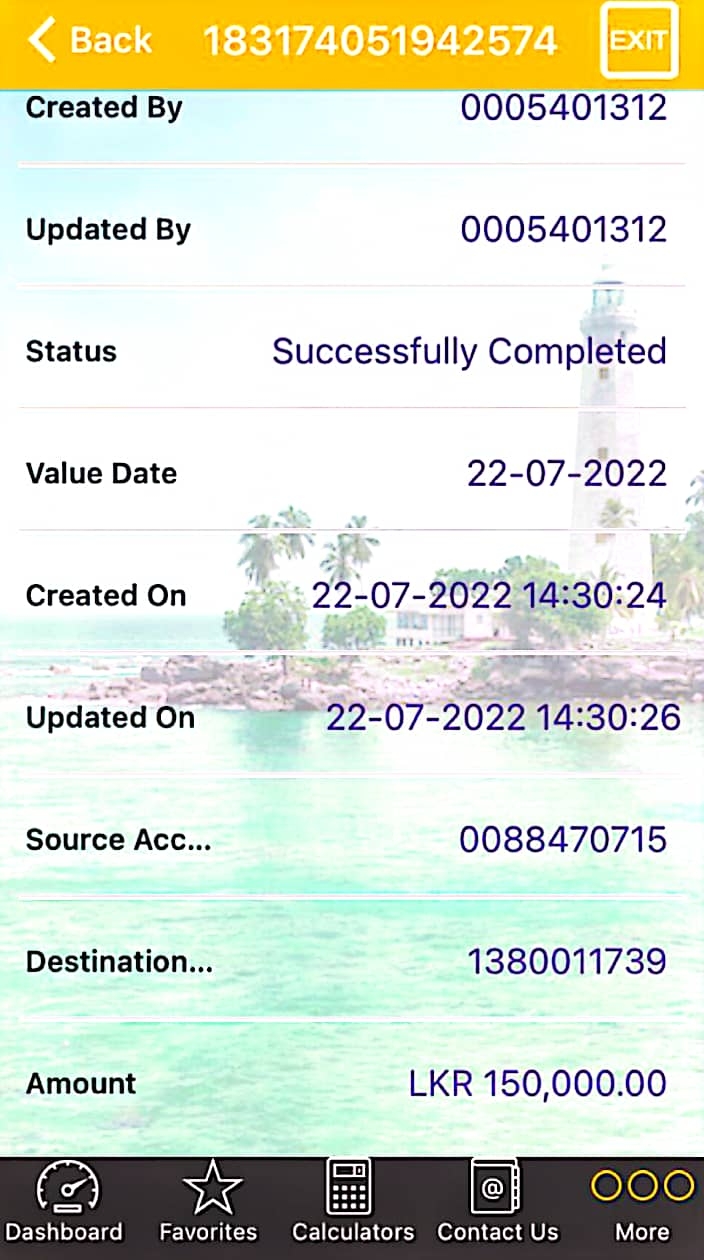704x1260 pixels.
Task: Go back to the previous screen
Action: 89,41
